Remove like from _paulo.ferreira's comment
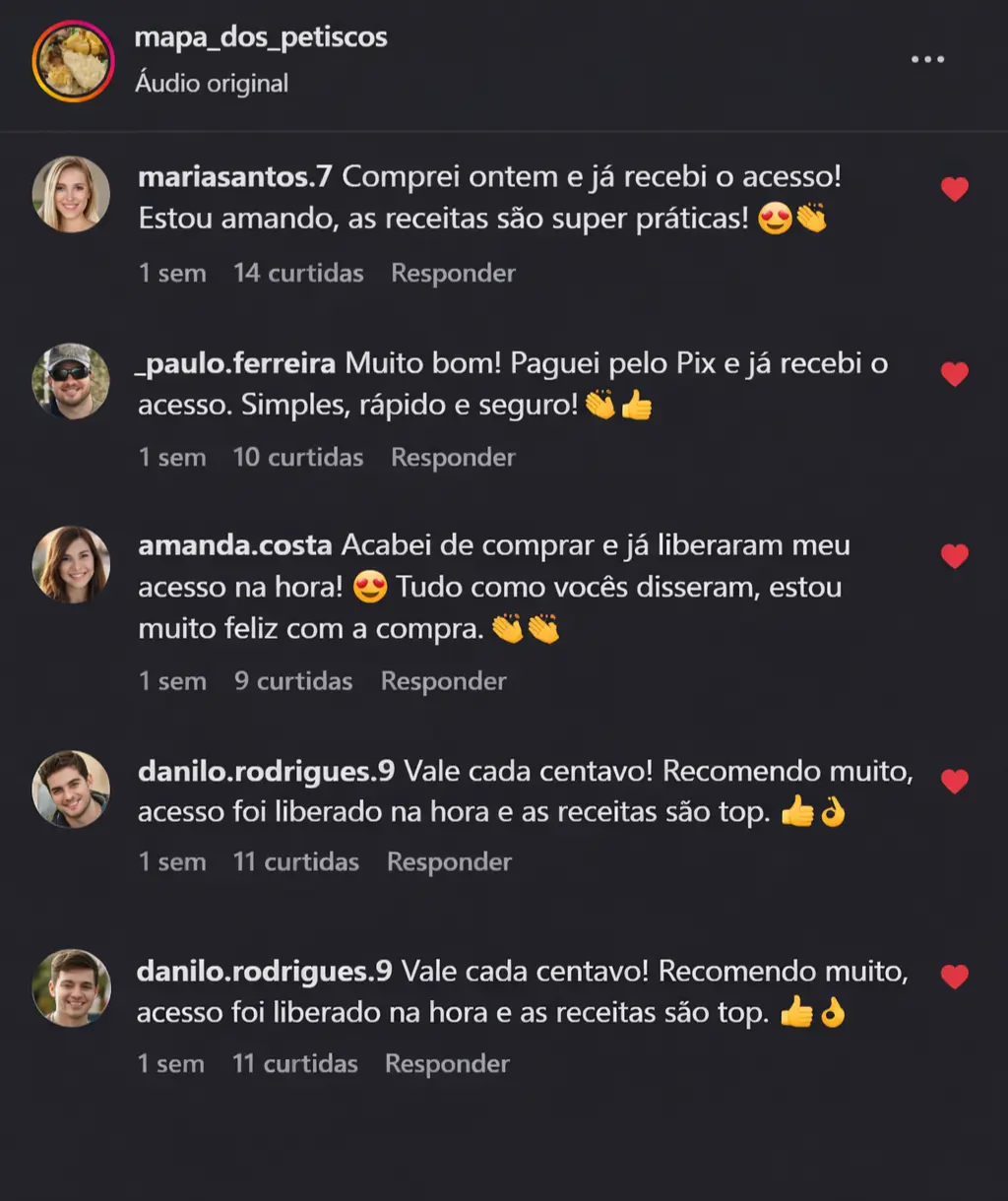The height and width of the screenshot is (1201, 1008). tap(954, 374)
